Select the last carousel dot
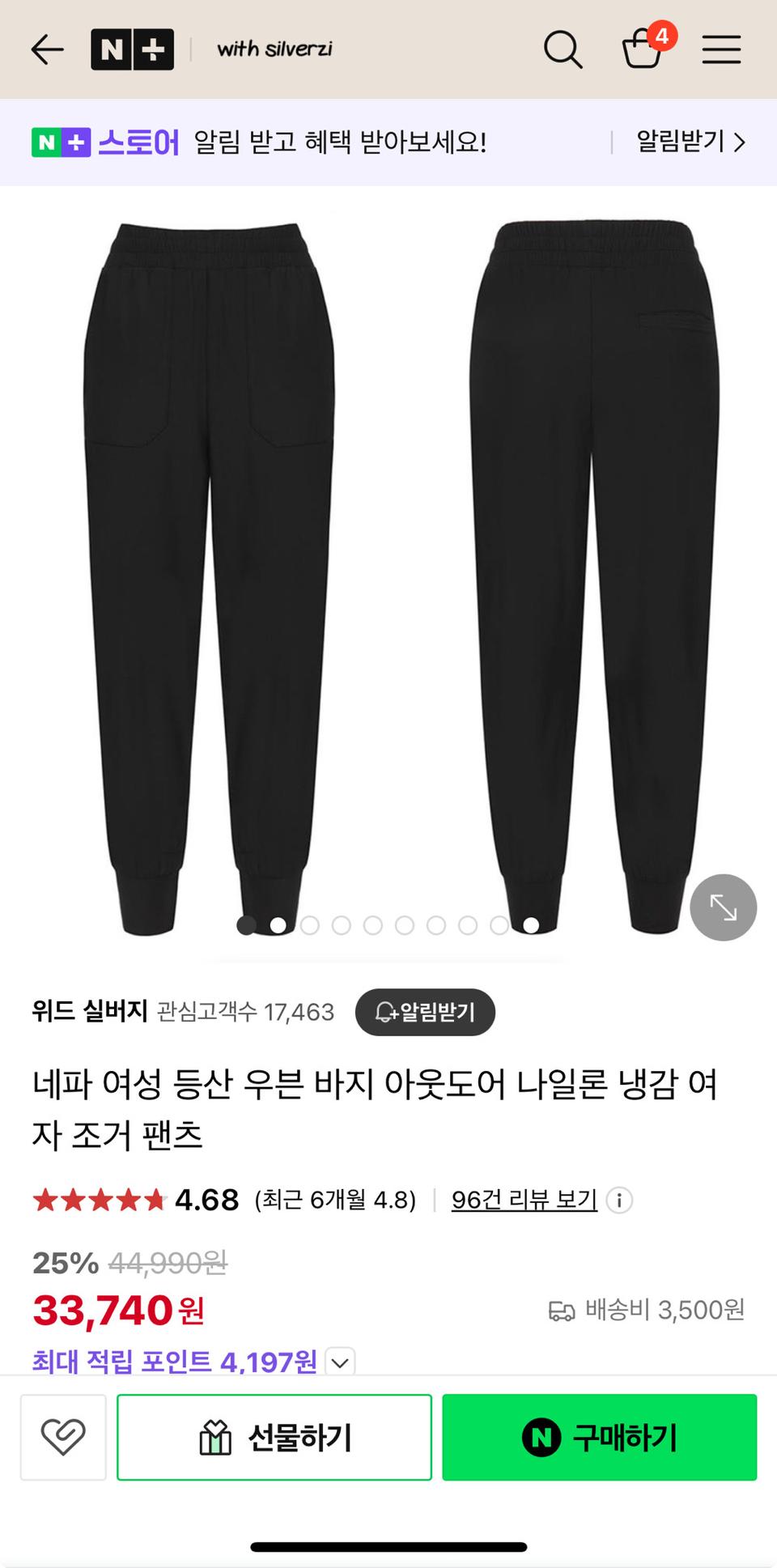 click(530, 924)
